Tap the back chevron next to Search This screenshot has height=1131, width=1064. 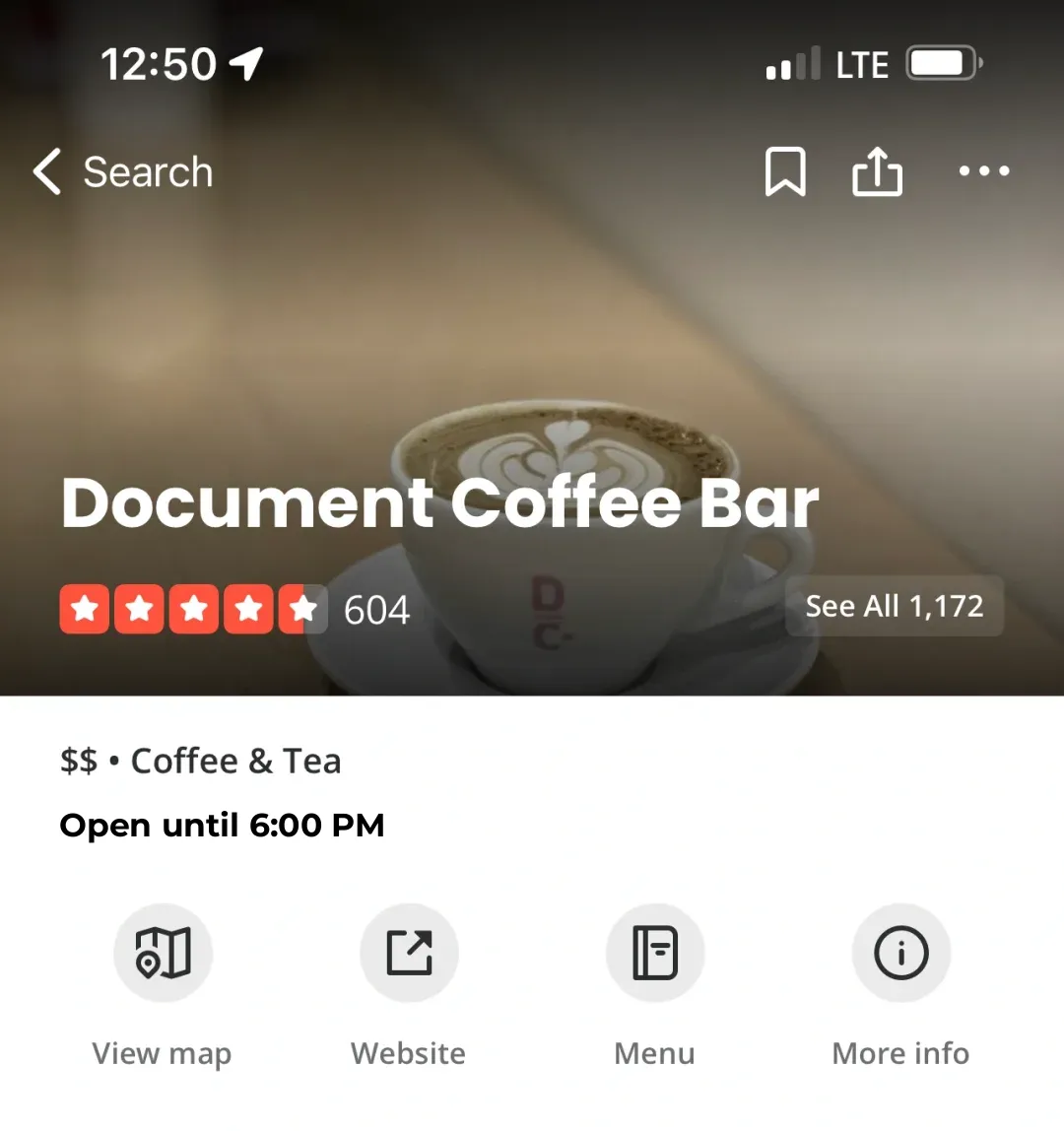(46, 171)
